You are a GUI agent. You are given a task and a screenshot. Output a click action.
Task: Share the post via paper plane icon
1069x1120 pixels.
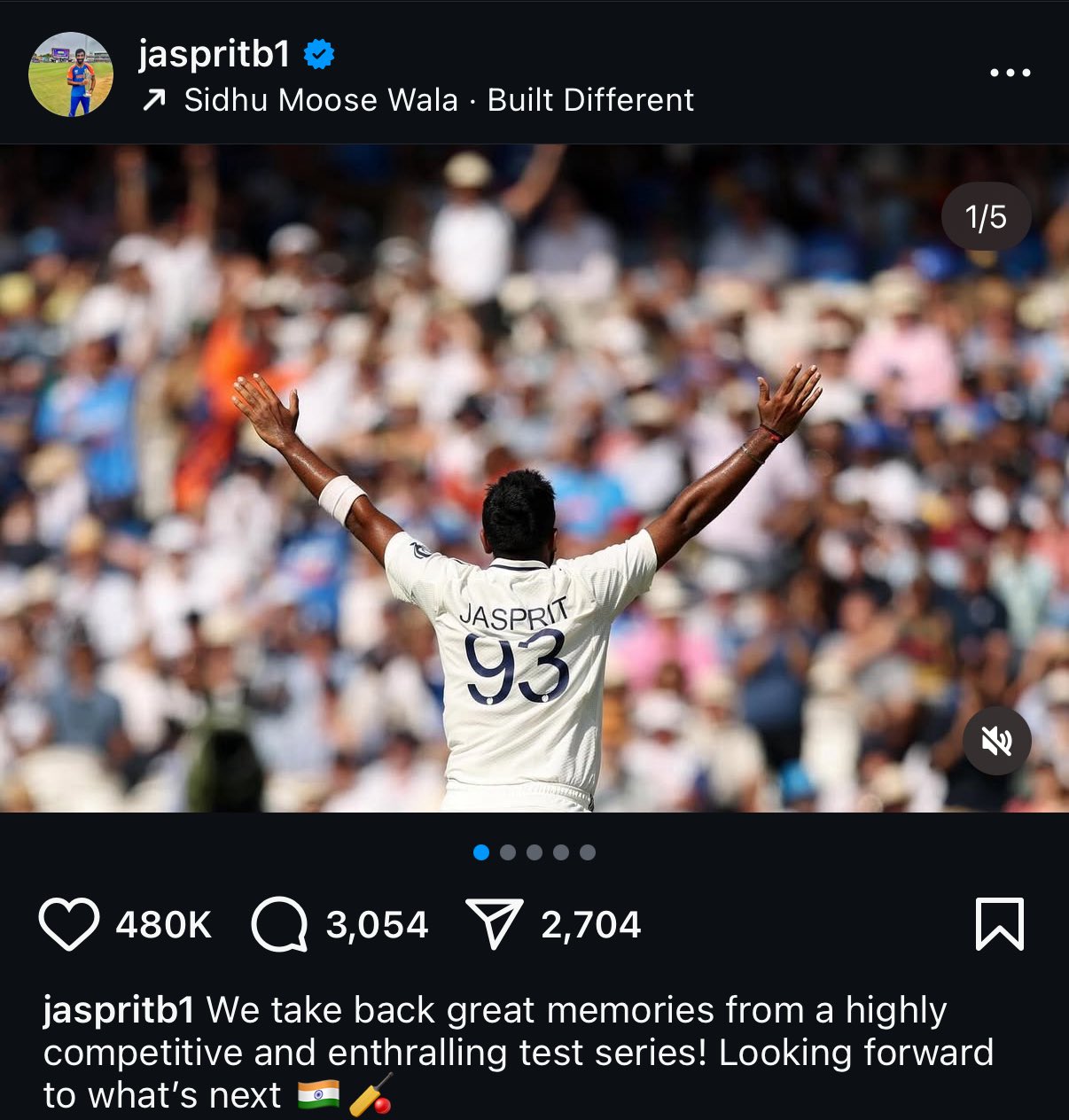pyautogui.click(x=493, y=925)
